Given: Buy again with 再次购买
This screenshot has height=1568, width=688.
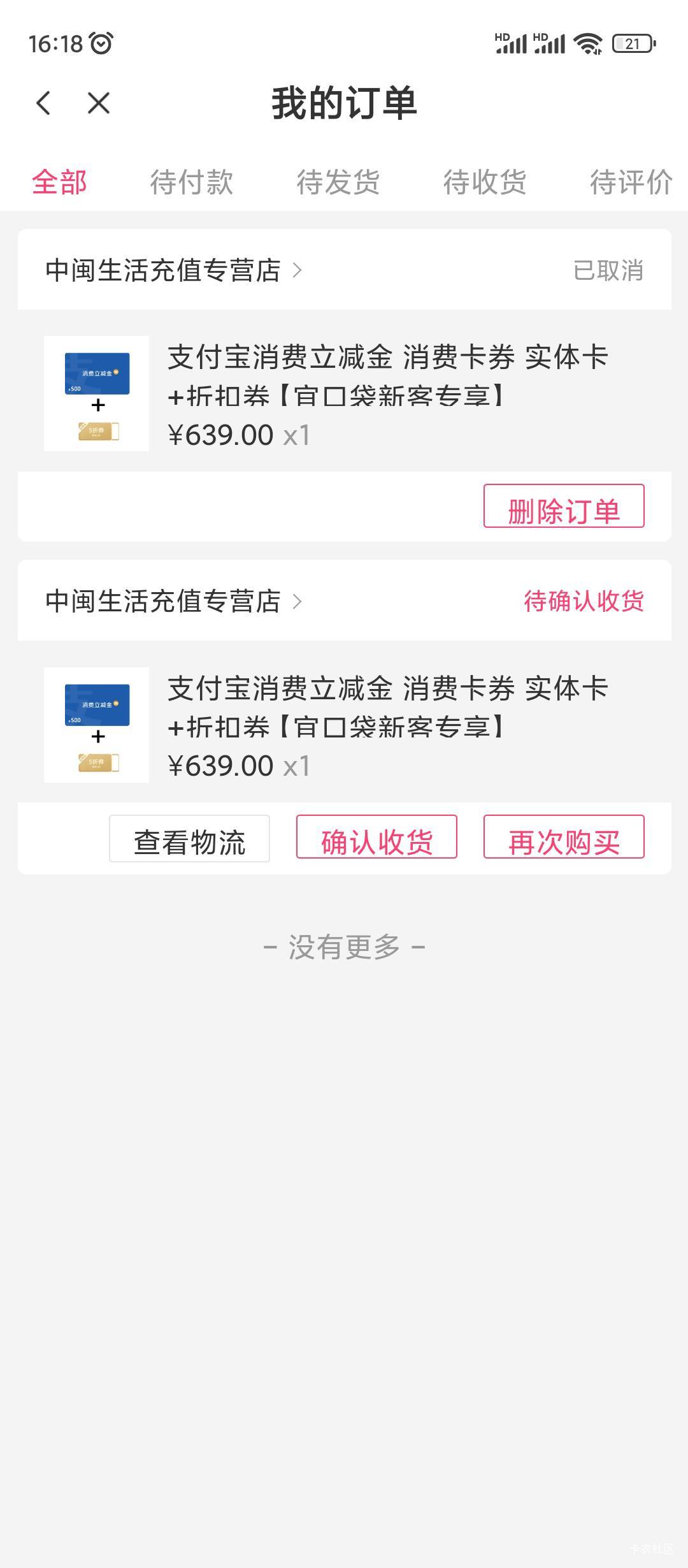Looking at the screenshot, I should click(564, 838).
